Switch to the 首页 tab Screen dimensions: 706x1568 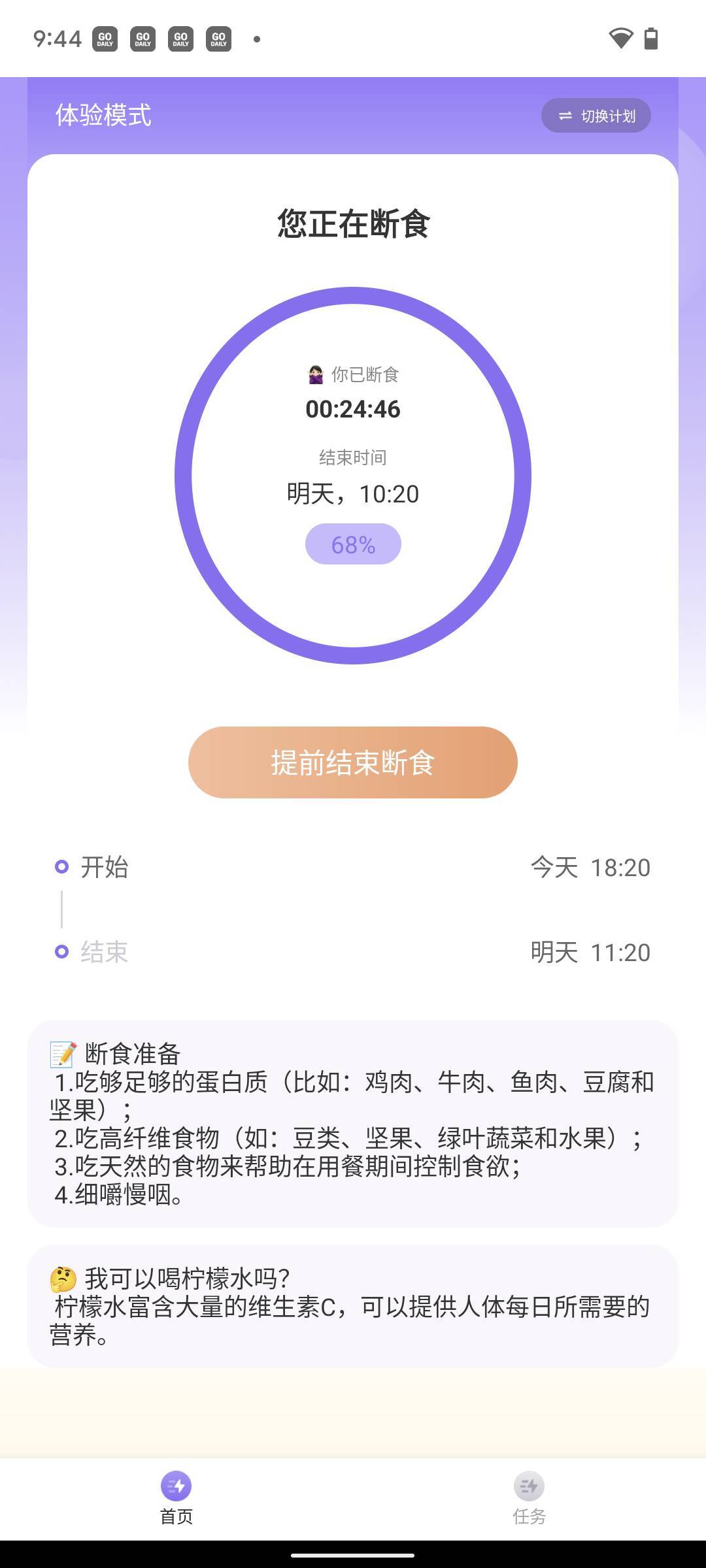click(x=175, y=1499)
